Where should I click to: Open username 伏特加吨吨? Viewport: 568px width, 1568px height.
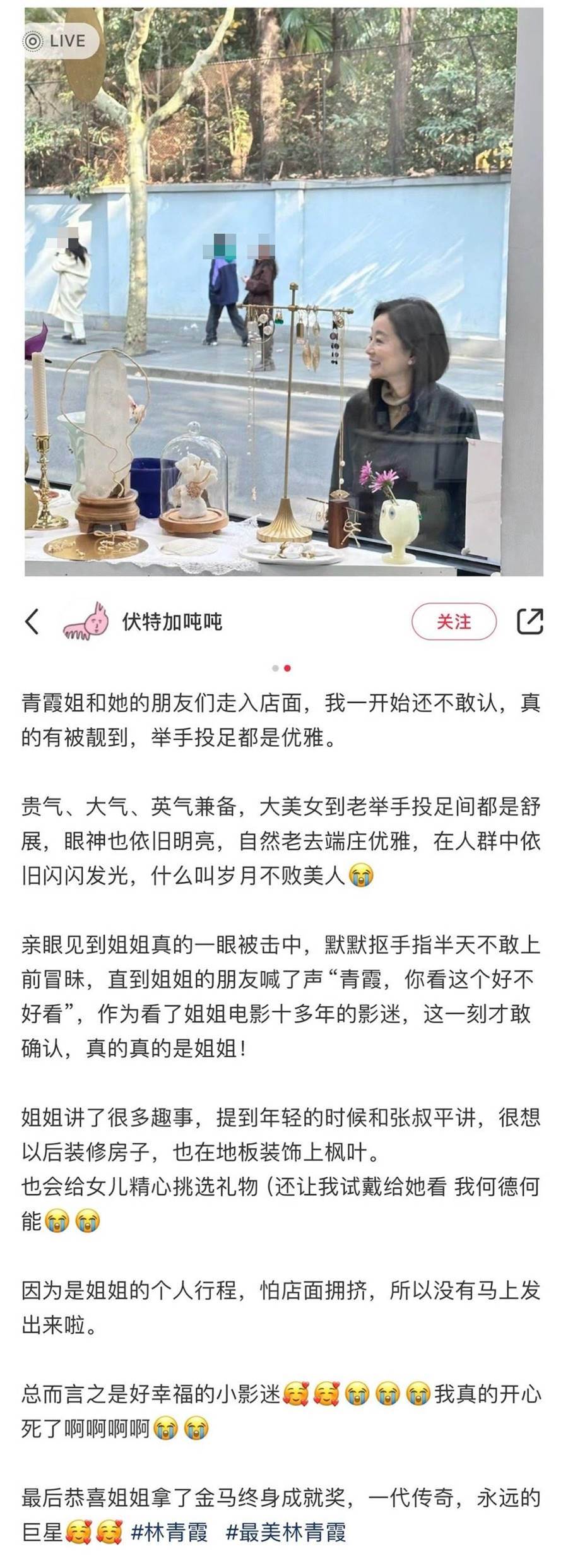pyautogui.click(x=172, y=622)
